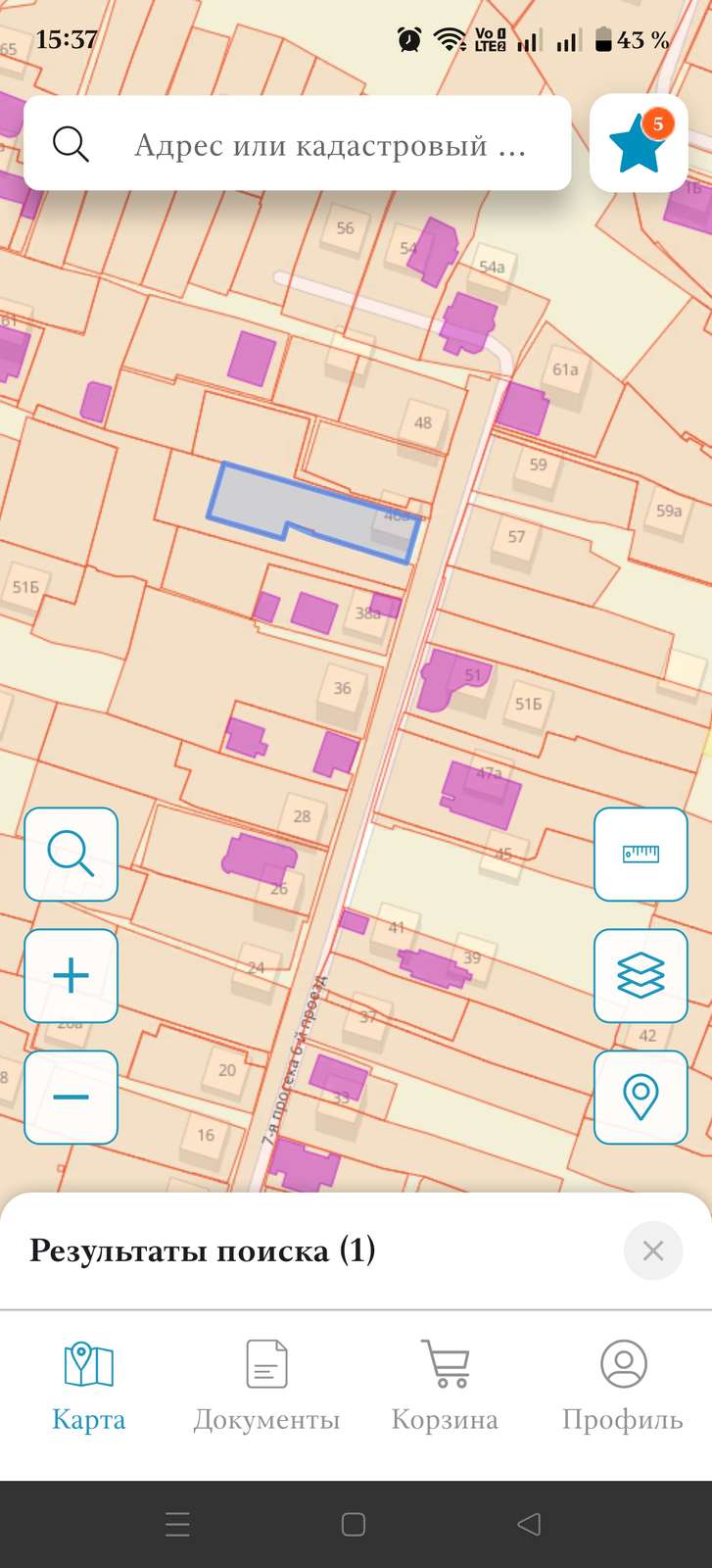
Task: Tap the system back navigation button
Action: click(529, 1524)
